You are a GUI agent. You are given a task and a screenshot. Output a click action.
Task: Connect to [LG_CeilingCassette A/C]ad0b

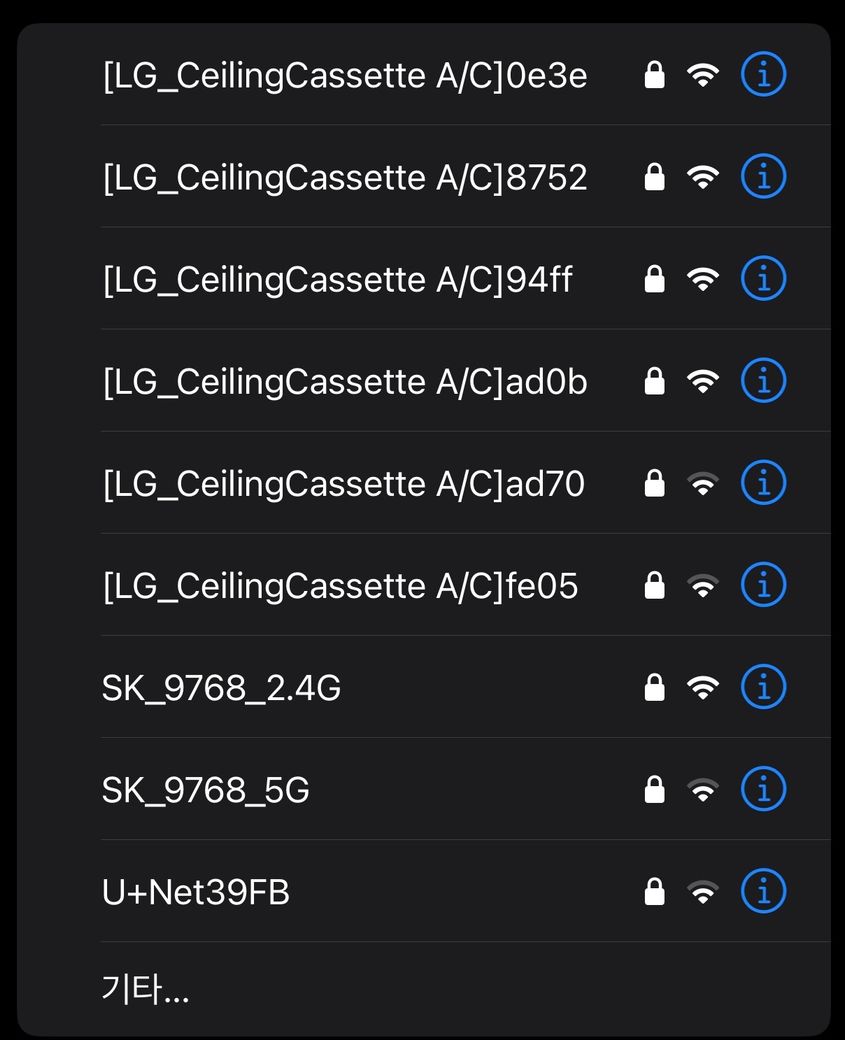(x=345, y=381)
